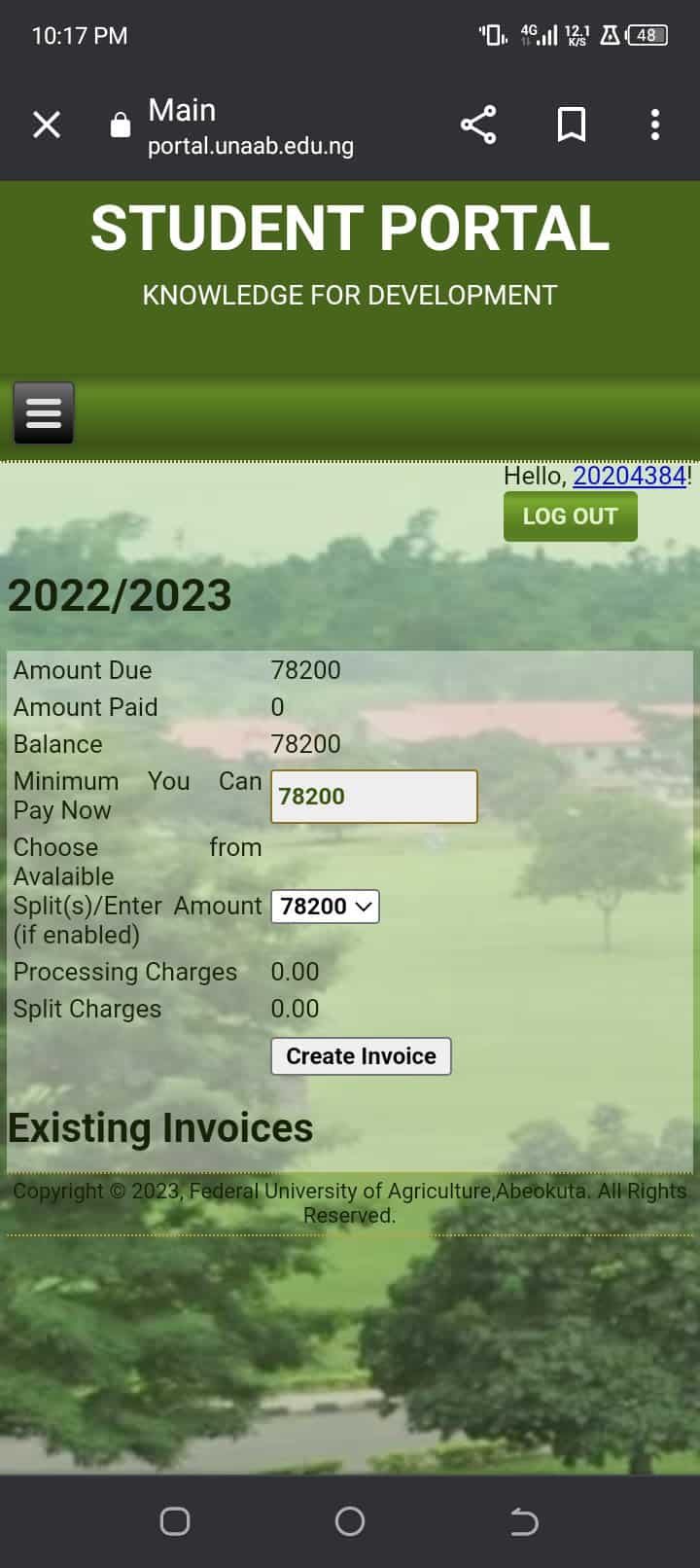Image resolution: width=700 pixels, height=1568 pixels.
Task: Bookmark the current page
Action: tap(572, 125)
